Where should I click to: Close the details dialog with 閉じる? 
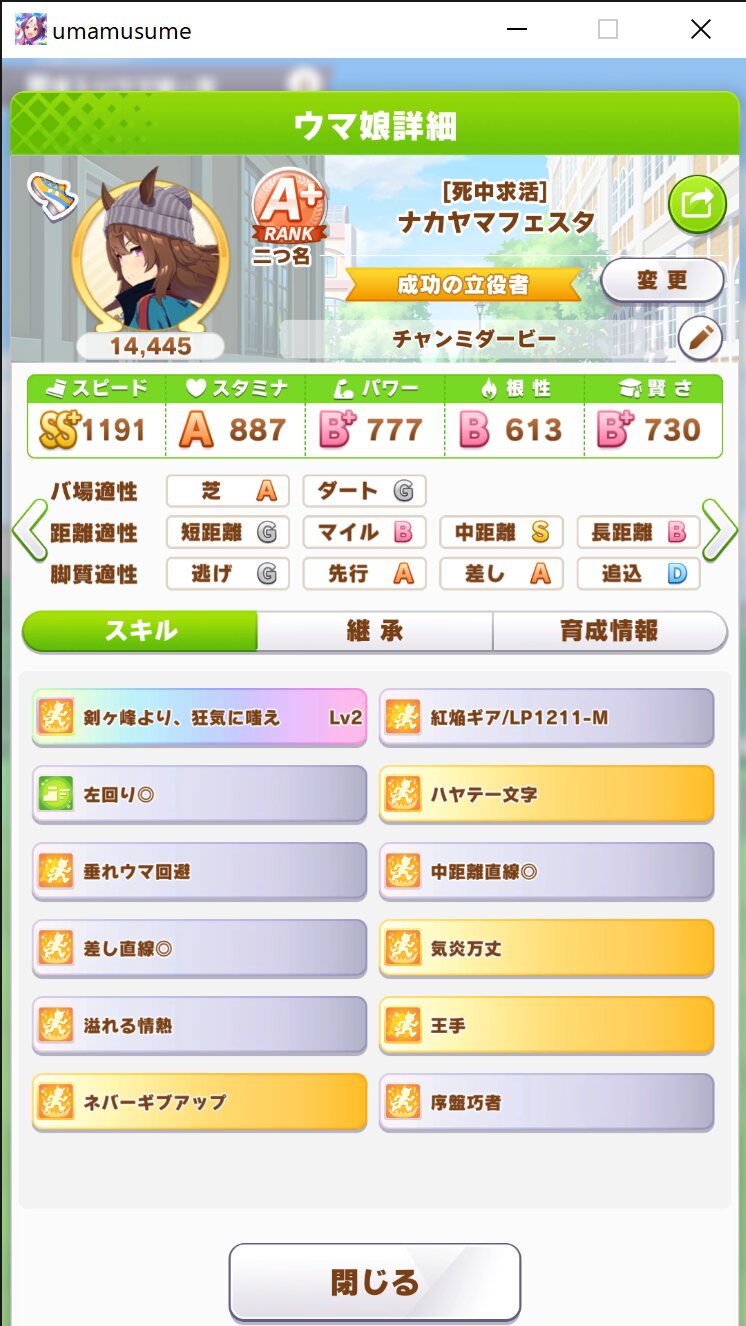tap(375, 1282)
